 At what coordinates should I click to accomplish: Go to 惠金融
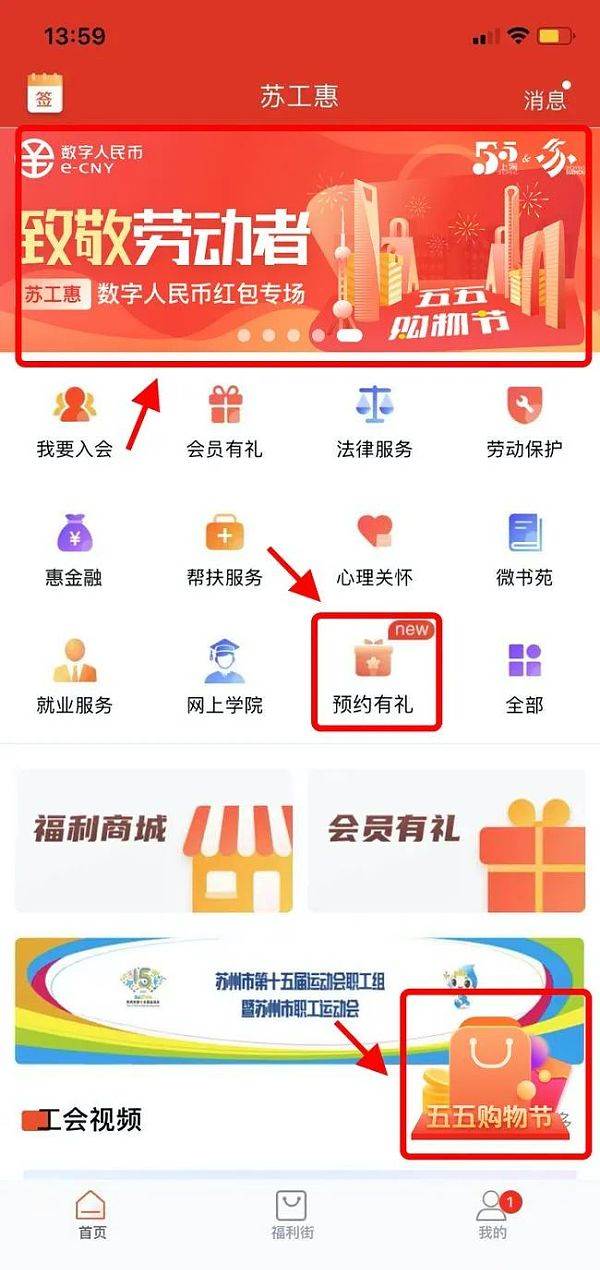tap(75, 549)
